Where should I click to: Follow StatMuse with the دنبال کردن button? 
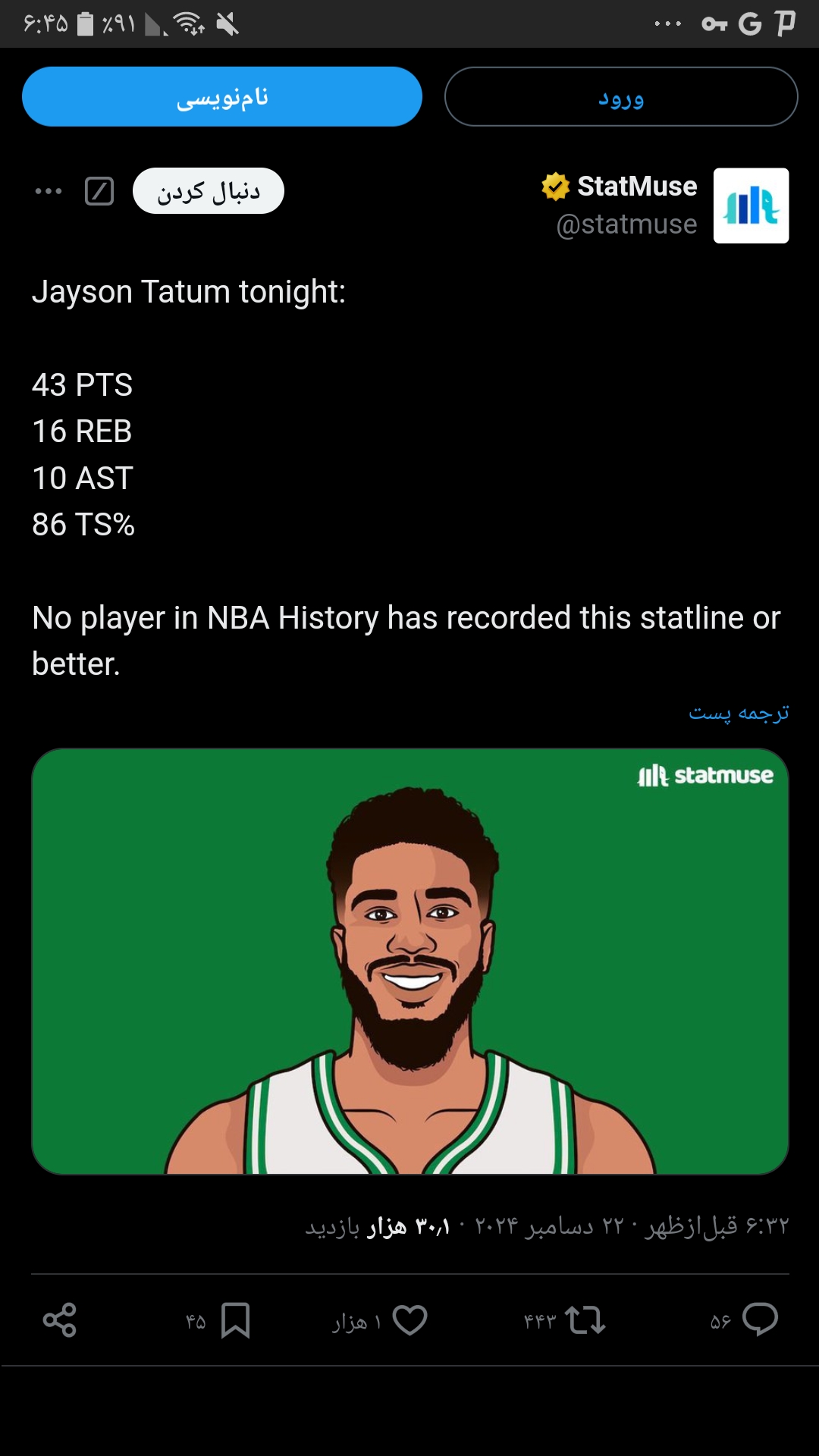click(x=209, y=191)
